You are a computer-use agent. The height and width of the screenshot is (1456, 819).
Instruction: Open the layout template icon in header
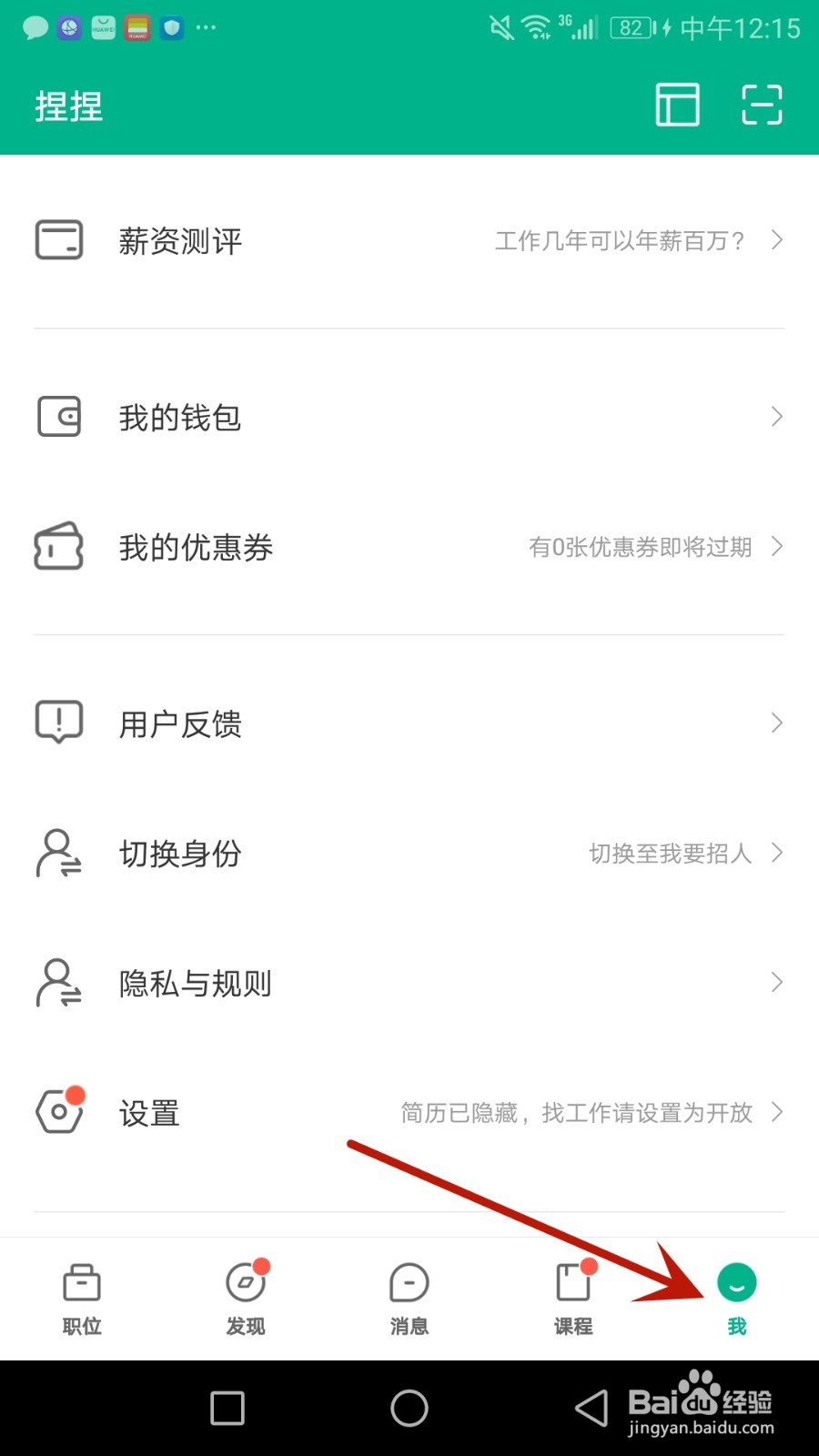coord(678,104)
